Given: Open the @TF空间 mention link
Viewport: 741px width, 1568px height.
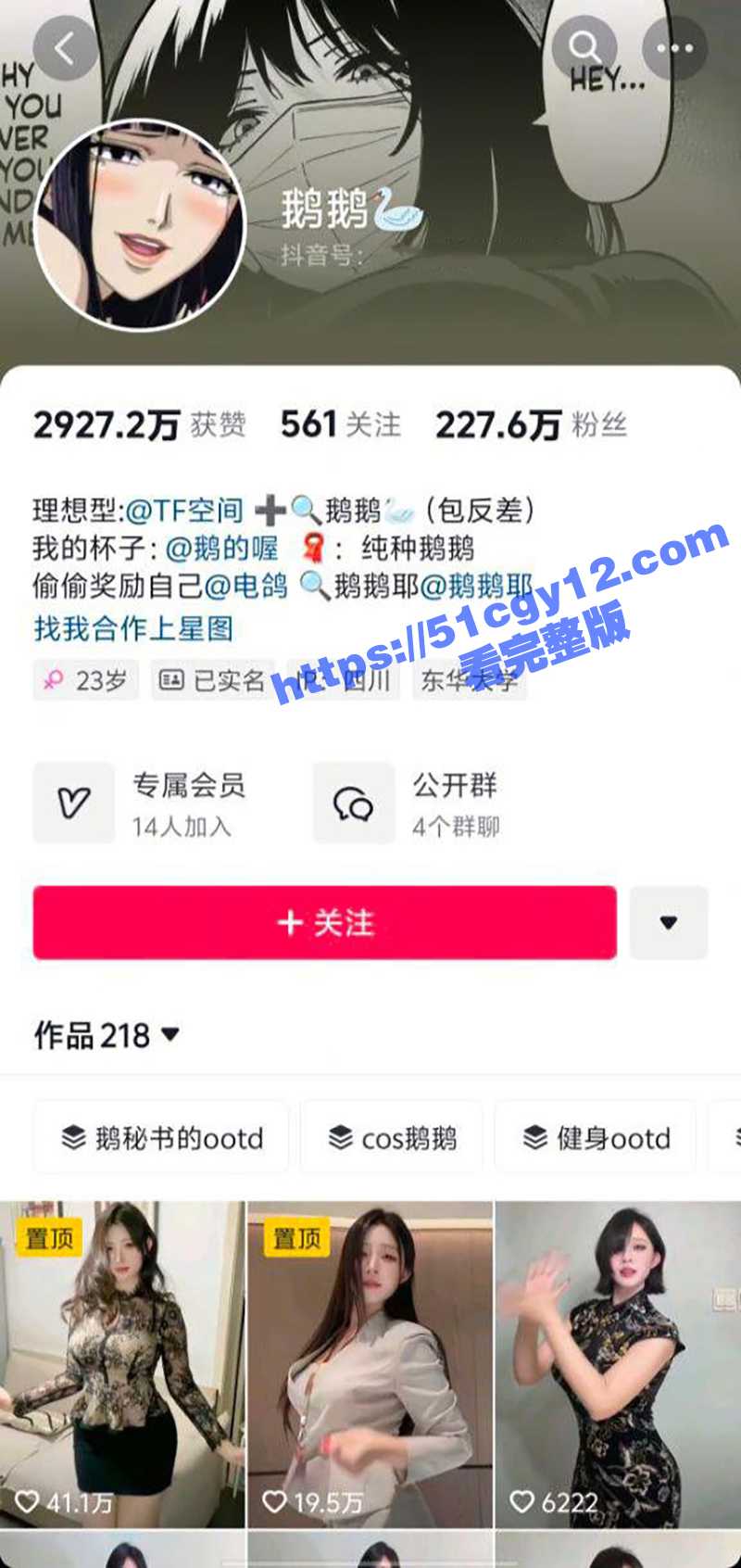Looking at the screenshot, I should pyautogui.click(x=183, y=510).
